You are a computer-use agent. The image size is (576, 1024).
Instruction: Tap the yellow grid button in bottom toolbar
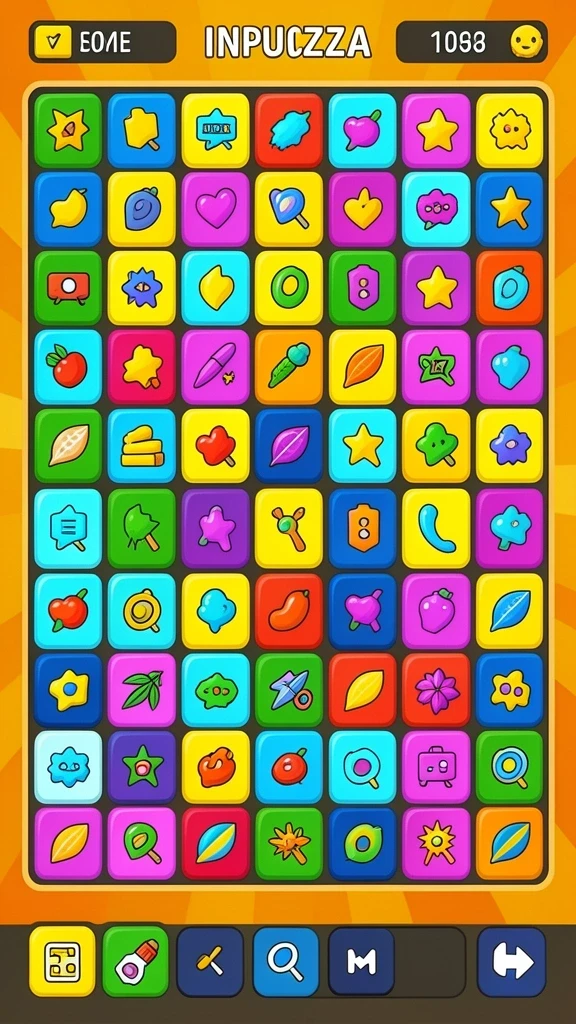coord(63,961)
